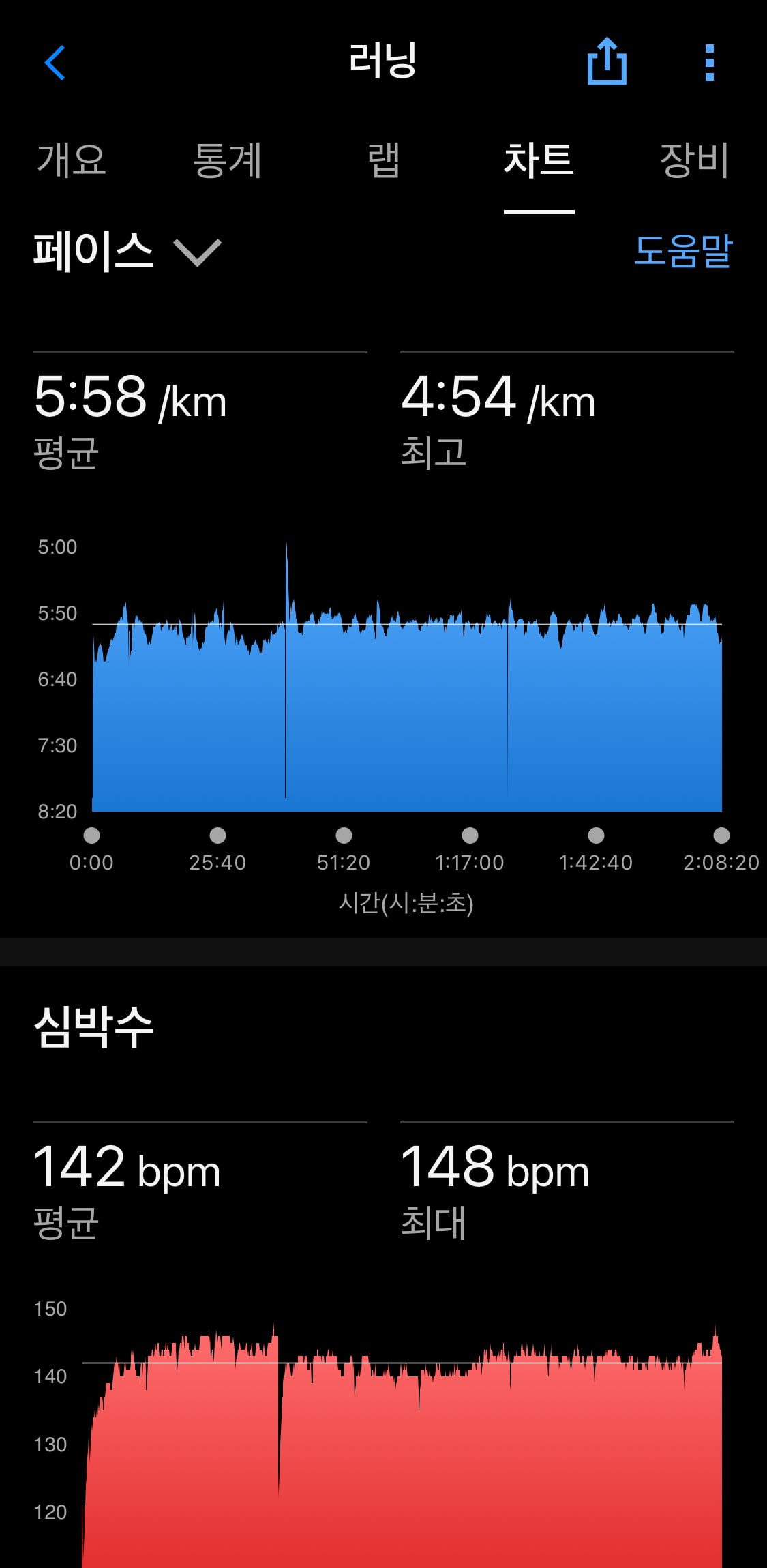
Task: Go back using the top-left arrow
Action: pyautogui.click(x=55, y=63)
